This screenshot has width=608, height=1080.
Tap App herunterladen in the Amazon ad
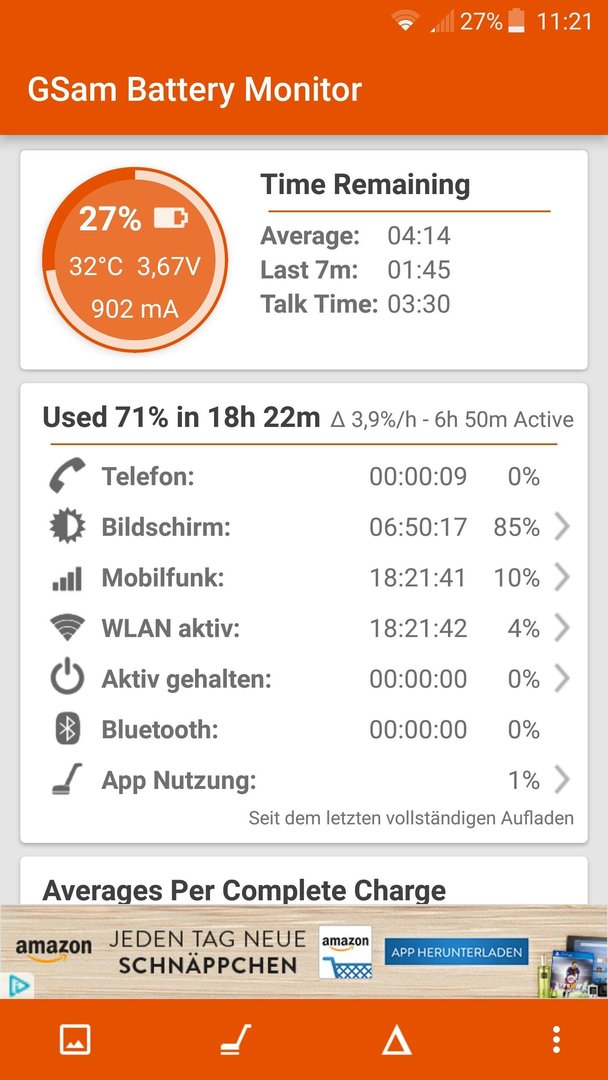coord(457,953)
